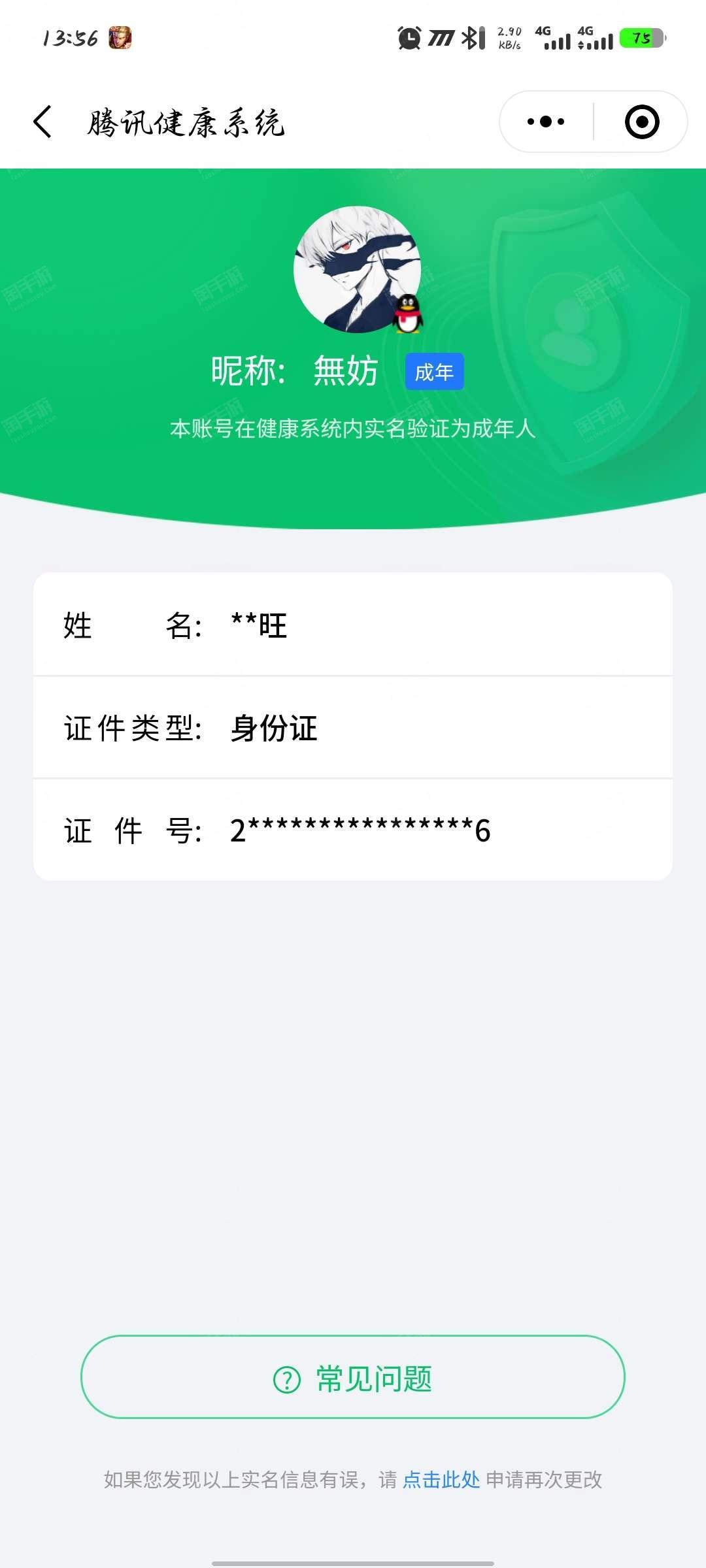Close the mini program with the circle button
This screenshot has height=1568, width=706.
(x=642, y=122)
